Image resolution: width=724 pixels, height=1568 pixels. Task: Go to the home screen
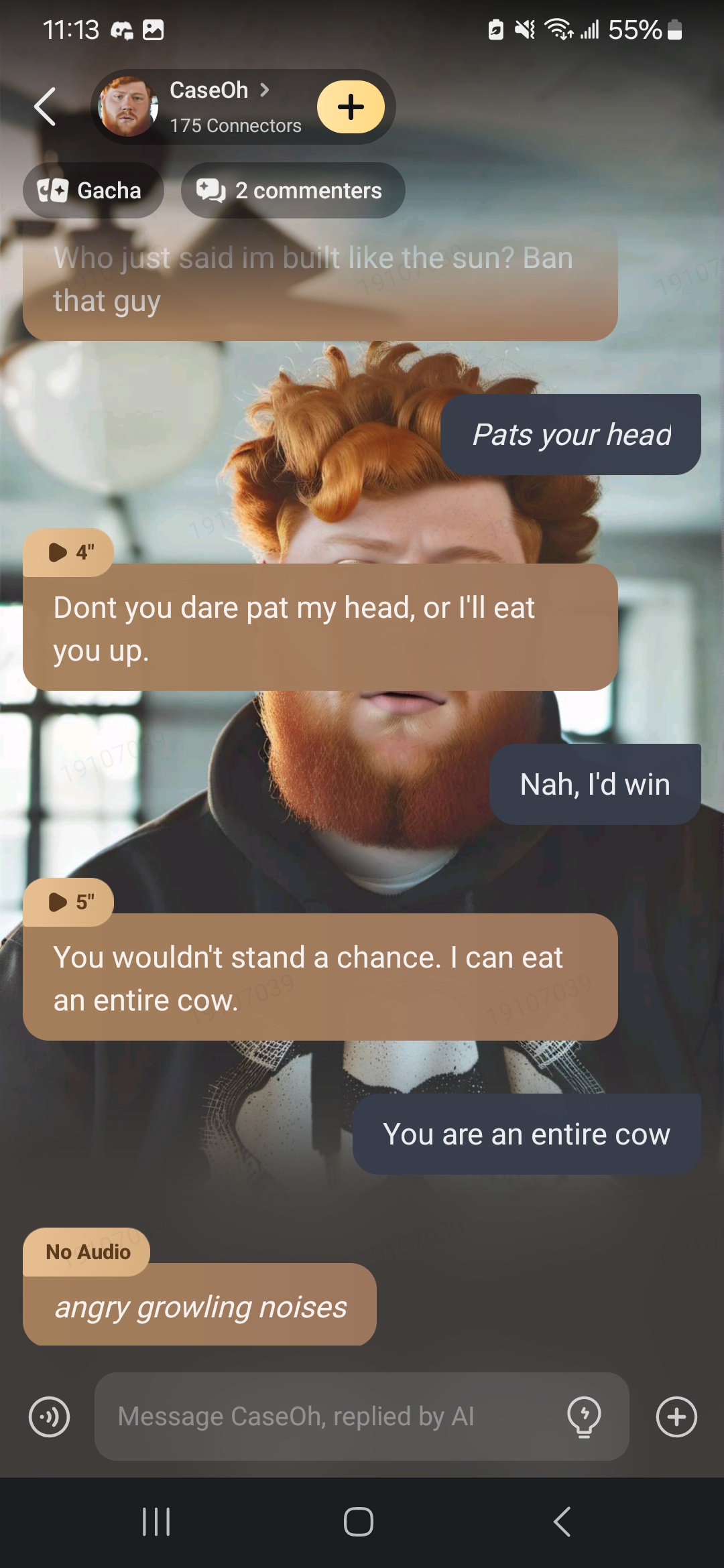click(359, 1522)
